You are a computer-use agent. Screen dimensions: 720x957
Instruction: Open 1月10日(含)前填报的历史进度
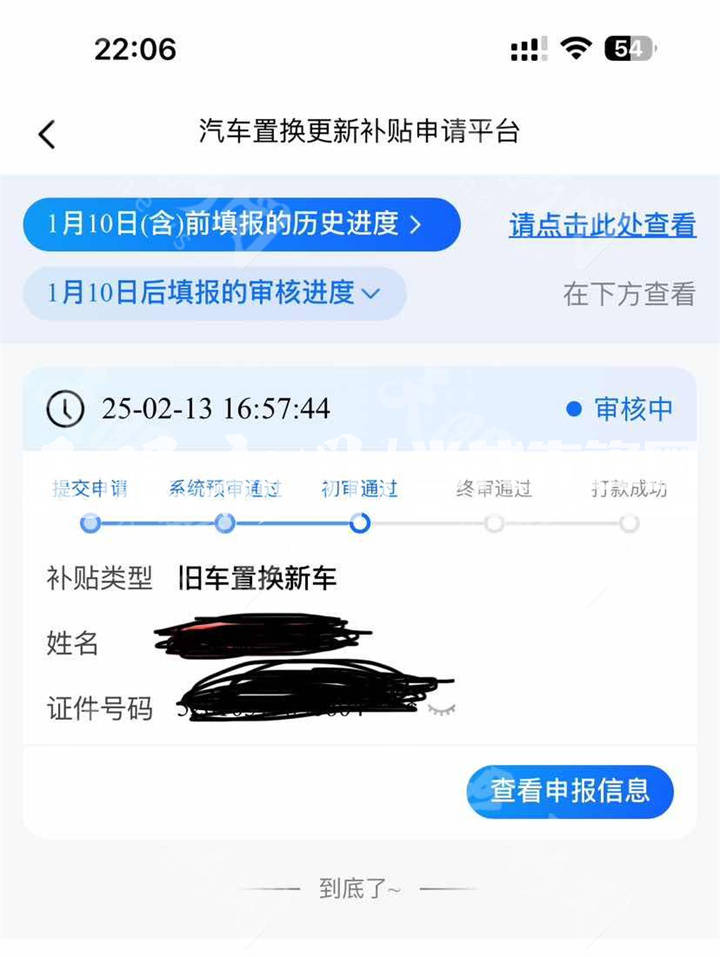241,224
